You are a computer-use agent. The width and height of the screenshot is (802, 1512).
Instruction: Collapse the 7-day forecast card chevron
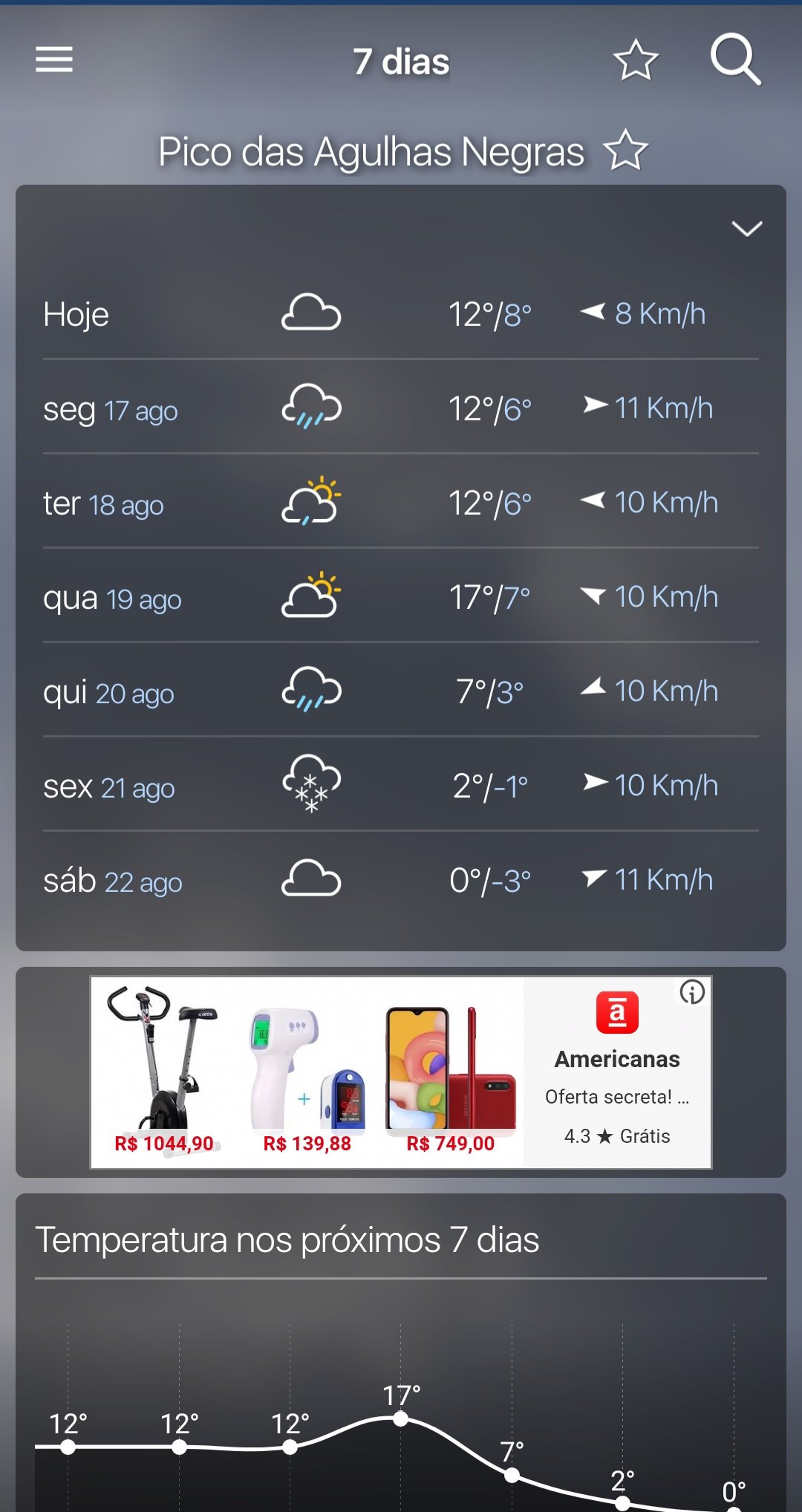point(747,228)
